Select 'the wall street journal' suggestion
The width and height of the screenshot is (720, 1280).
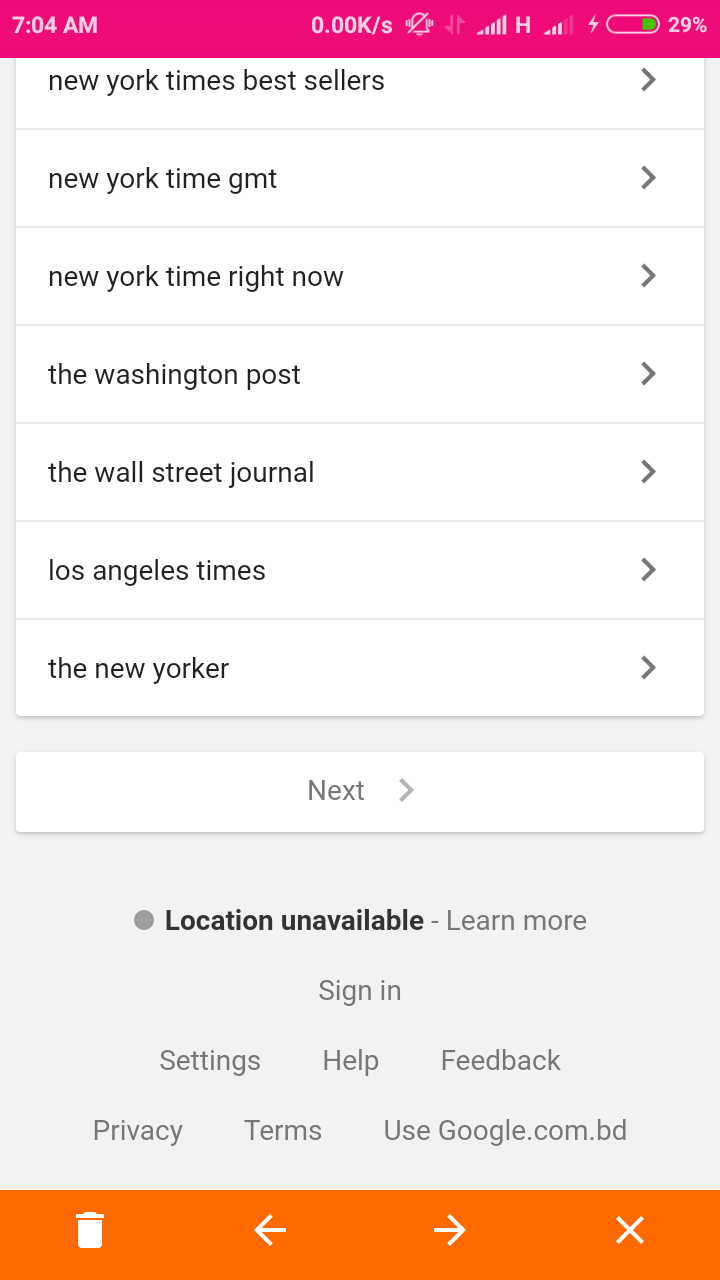pos(360,472)
